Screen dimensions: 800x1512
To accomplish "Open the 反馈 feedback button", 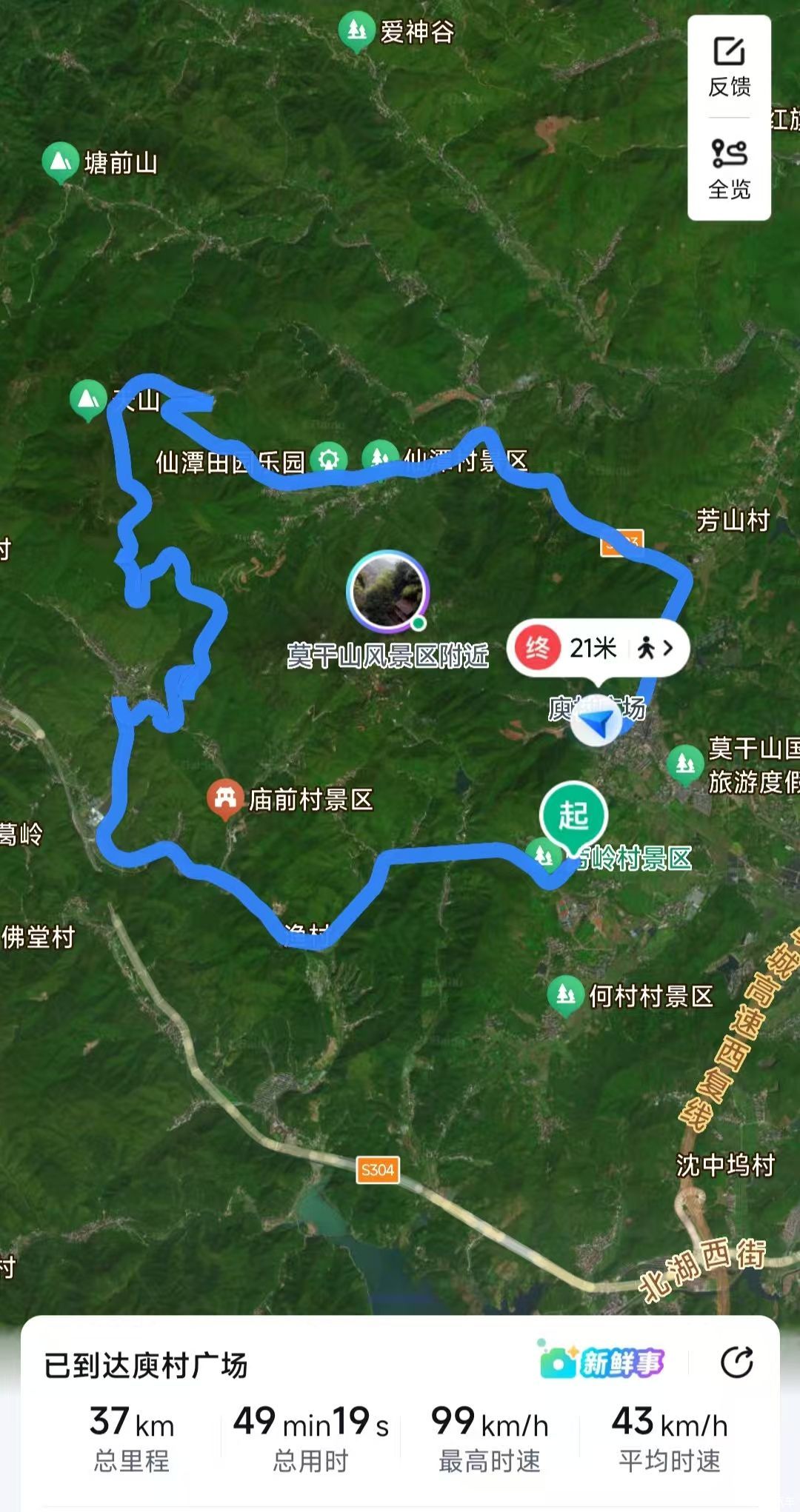I will click(x=729, y=67).
